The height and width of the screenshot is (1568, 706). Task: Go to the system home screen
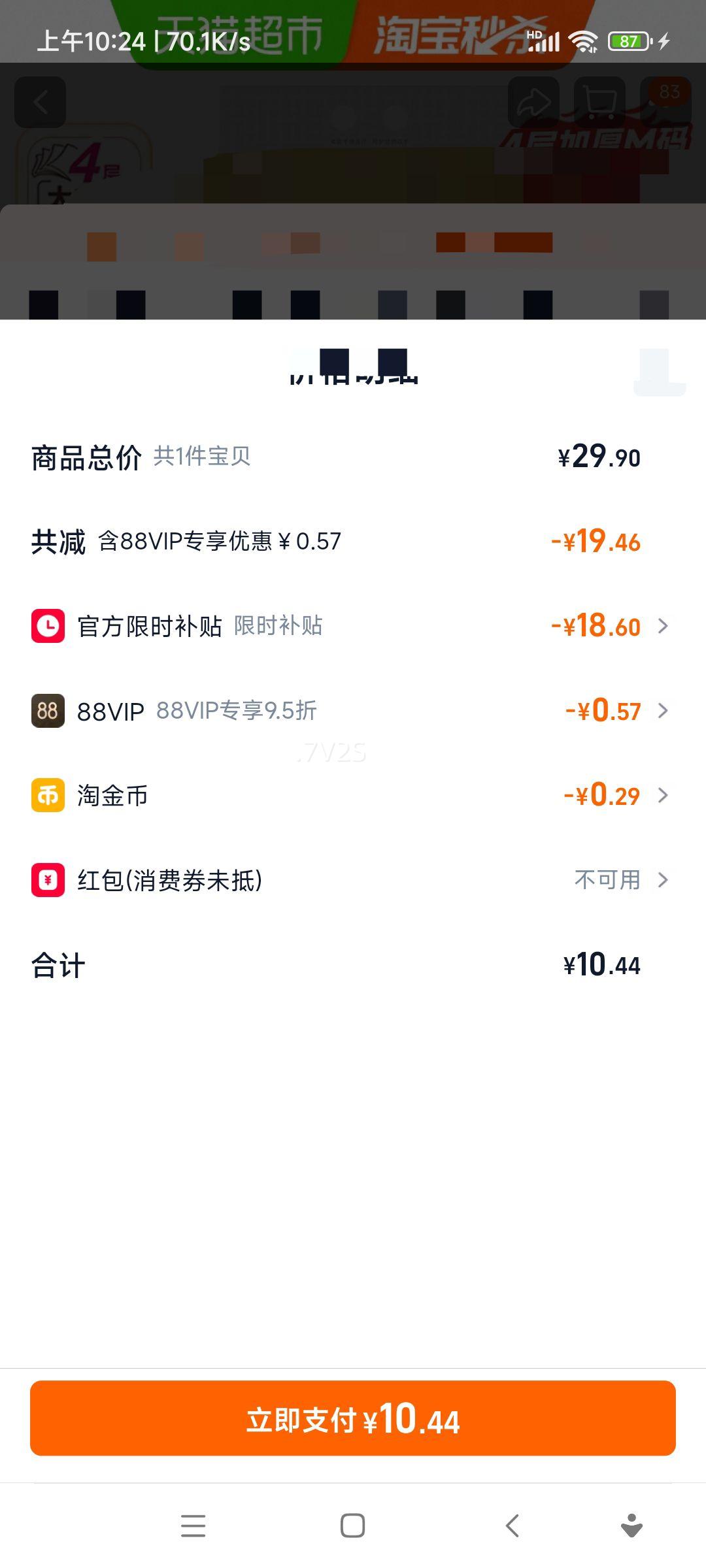tap(352, 1526)
